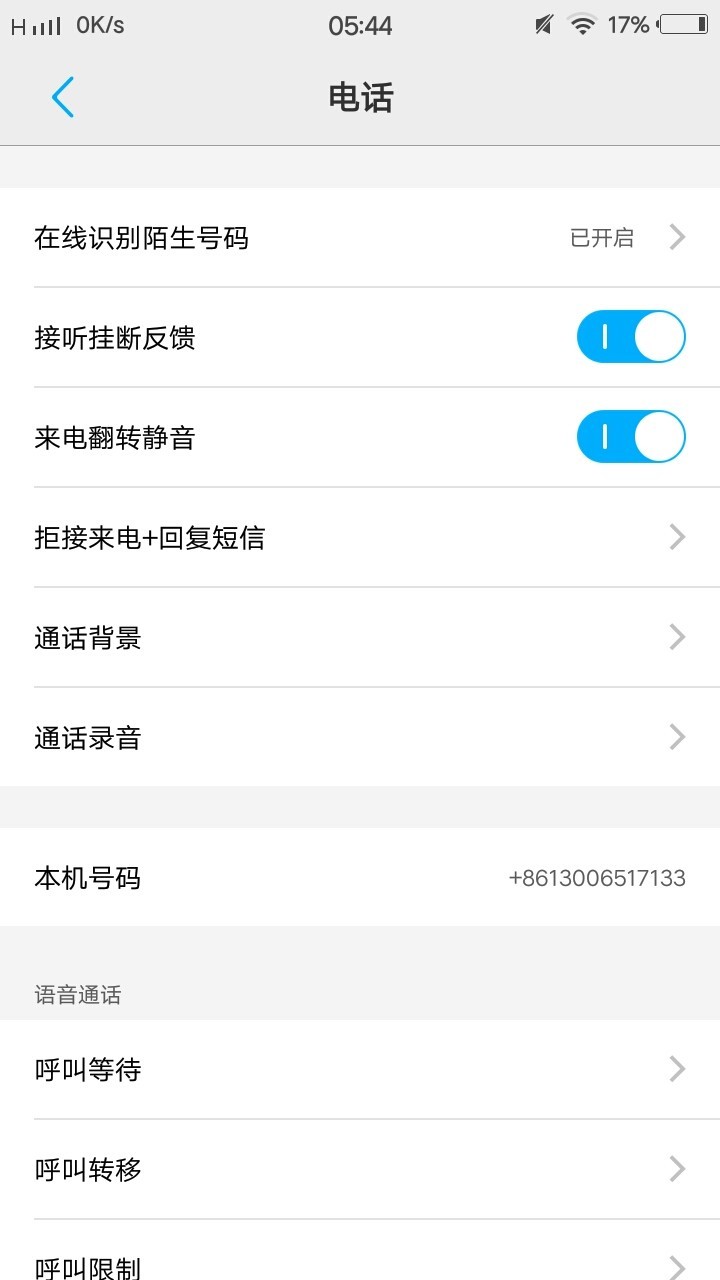The width and height of the screenshot is (720, 1280).
Task: Tap the 本机号码 row
Action: click(x=360, y=878)
